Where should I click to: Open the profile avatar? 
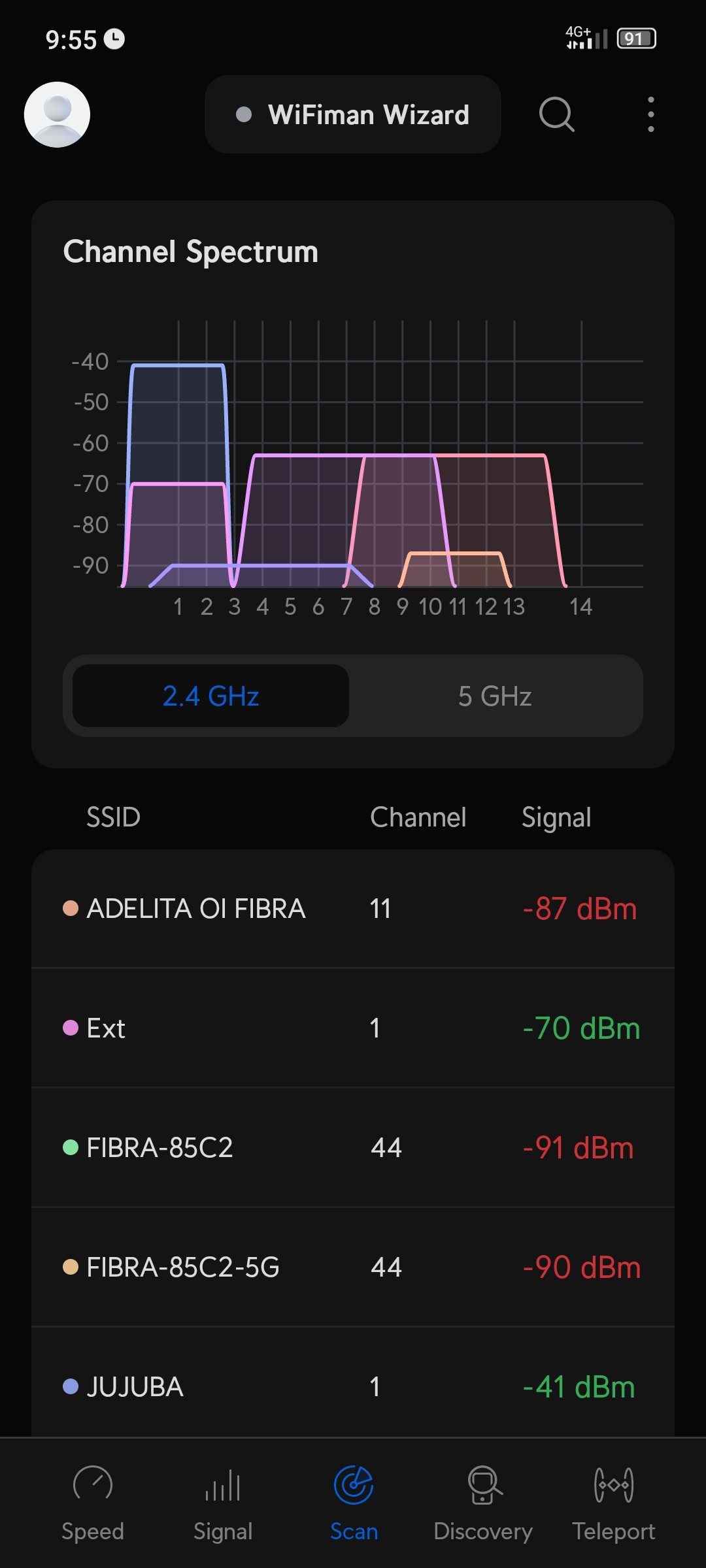[x=57, y=114]
